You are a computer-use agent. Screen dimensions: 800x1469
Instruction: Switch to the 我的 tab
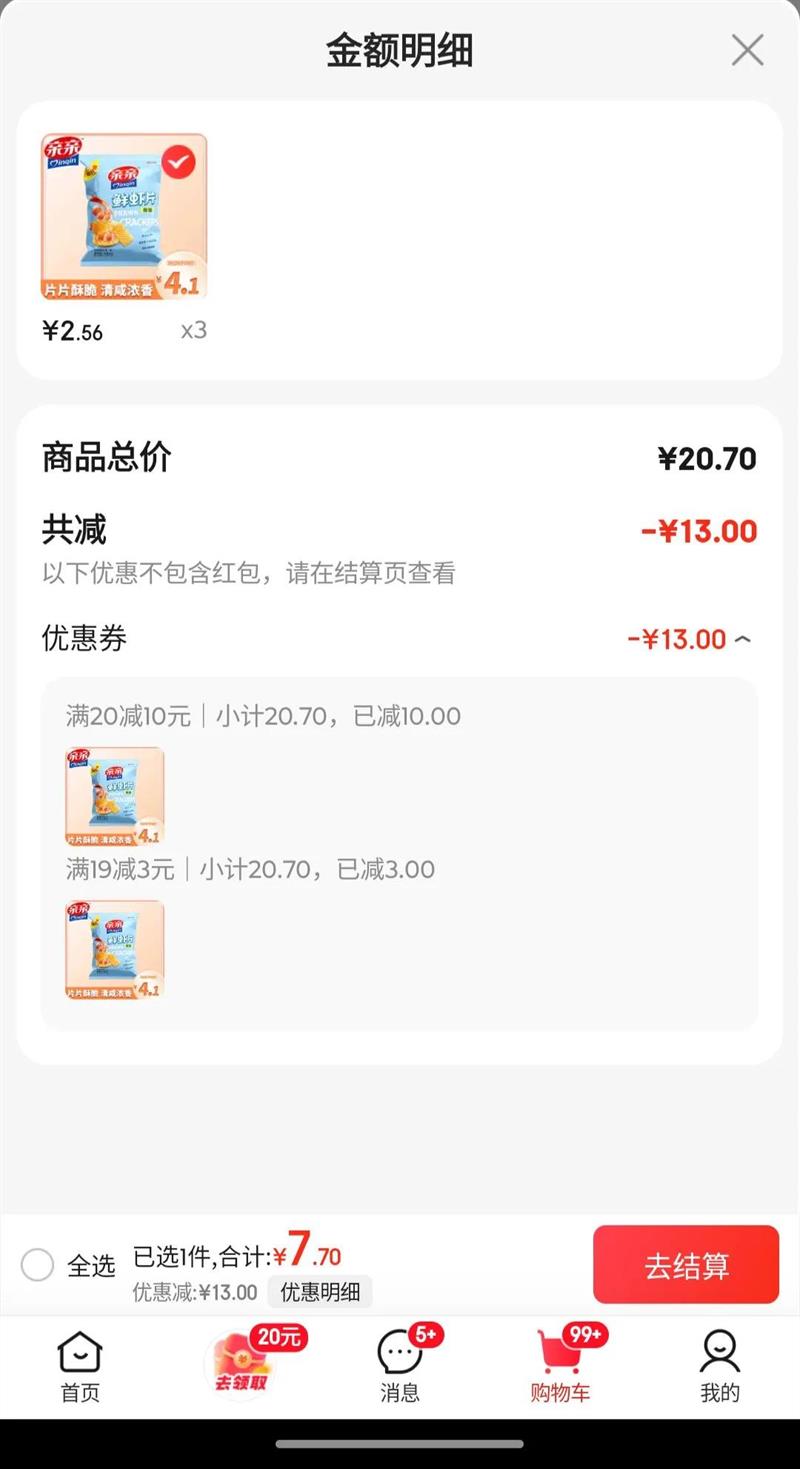click(x=720, y=1367)
